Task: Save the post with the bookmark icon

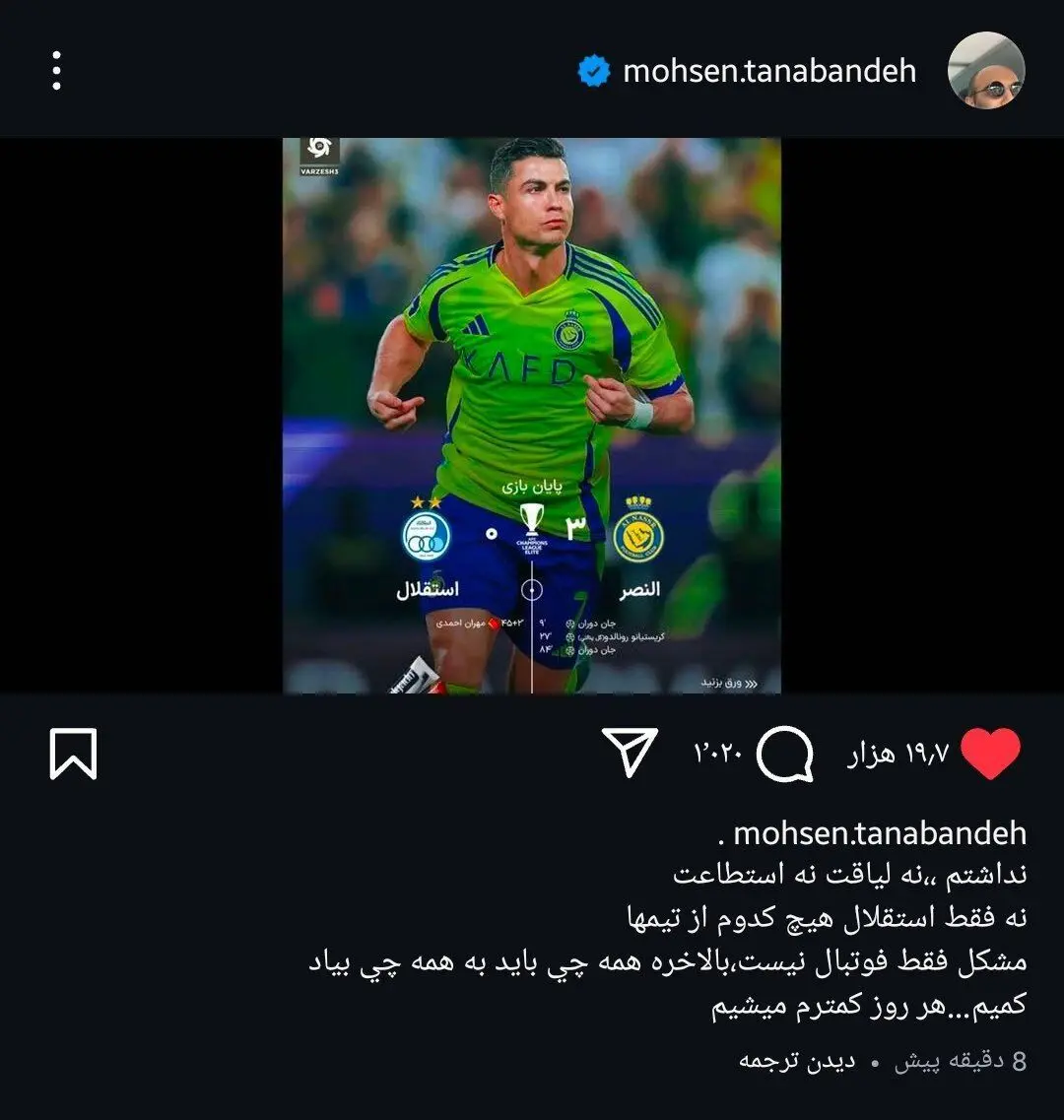Action: 73,755
